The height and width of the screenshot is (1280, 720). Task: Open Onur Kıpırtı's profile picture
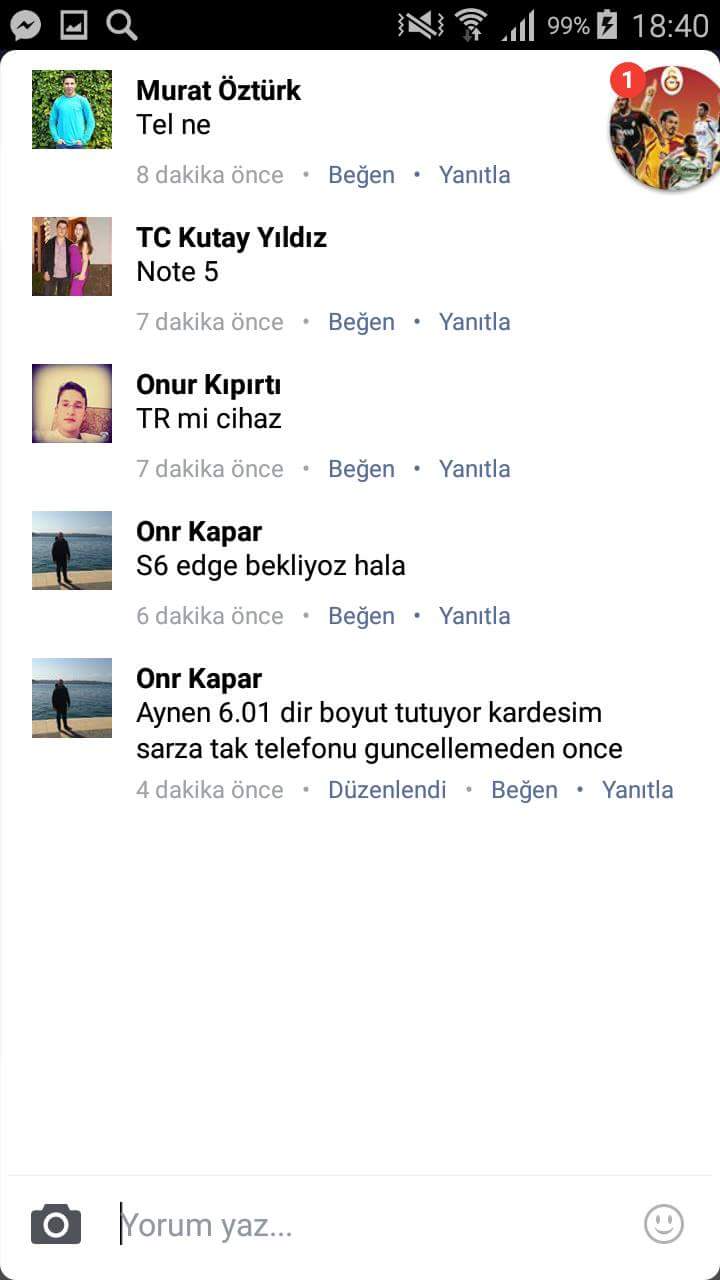point(72,403)
